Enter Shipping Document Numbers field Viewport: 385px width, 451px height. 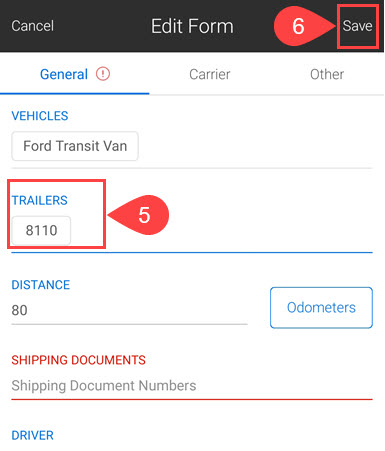[x=192, y=386]
